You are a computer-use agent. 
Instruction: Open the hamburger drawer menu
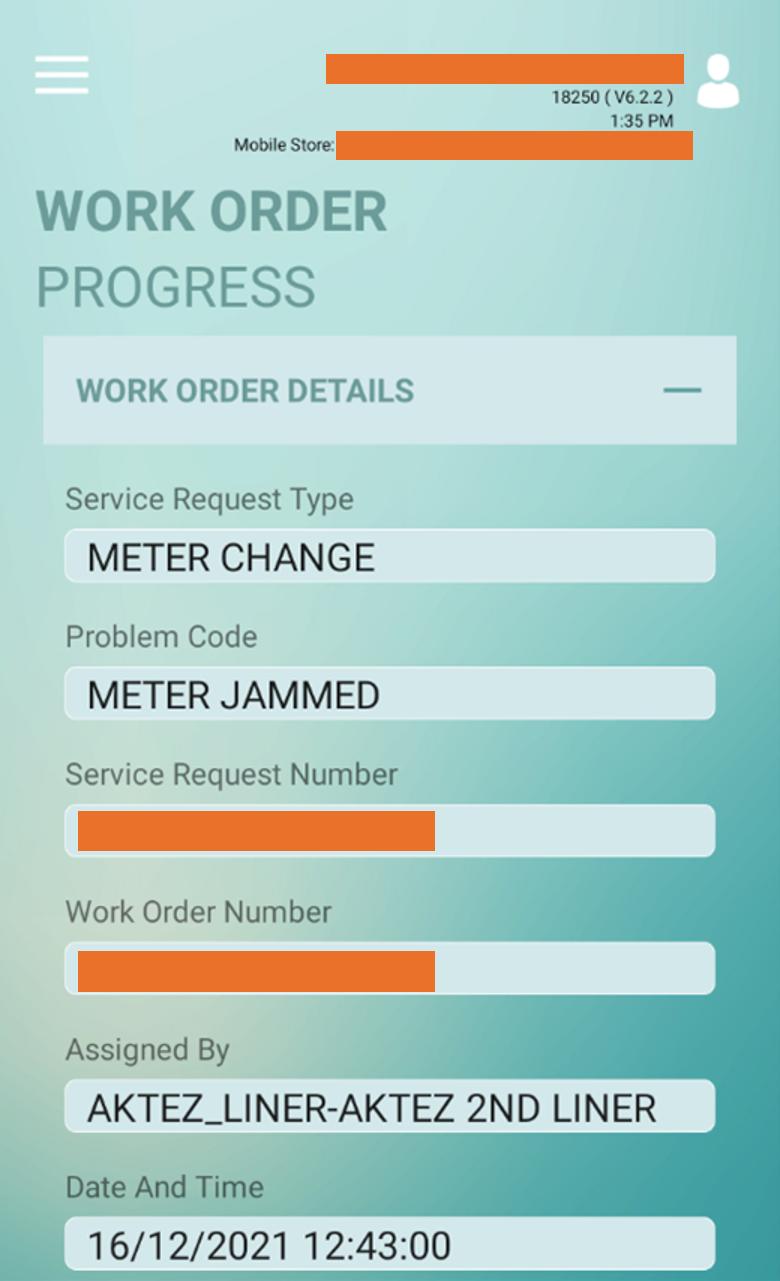coord(61,75)
